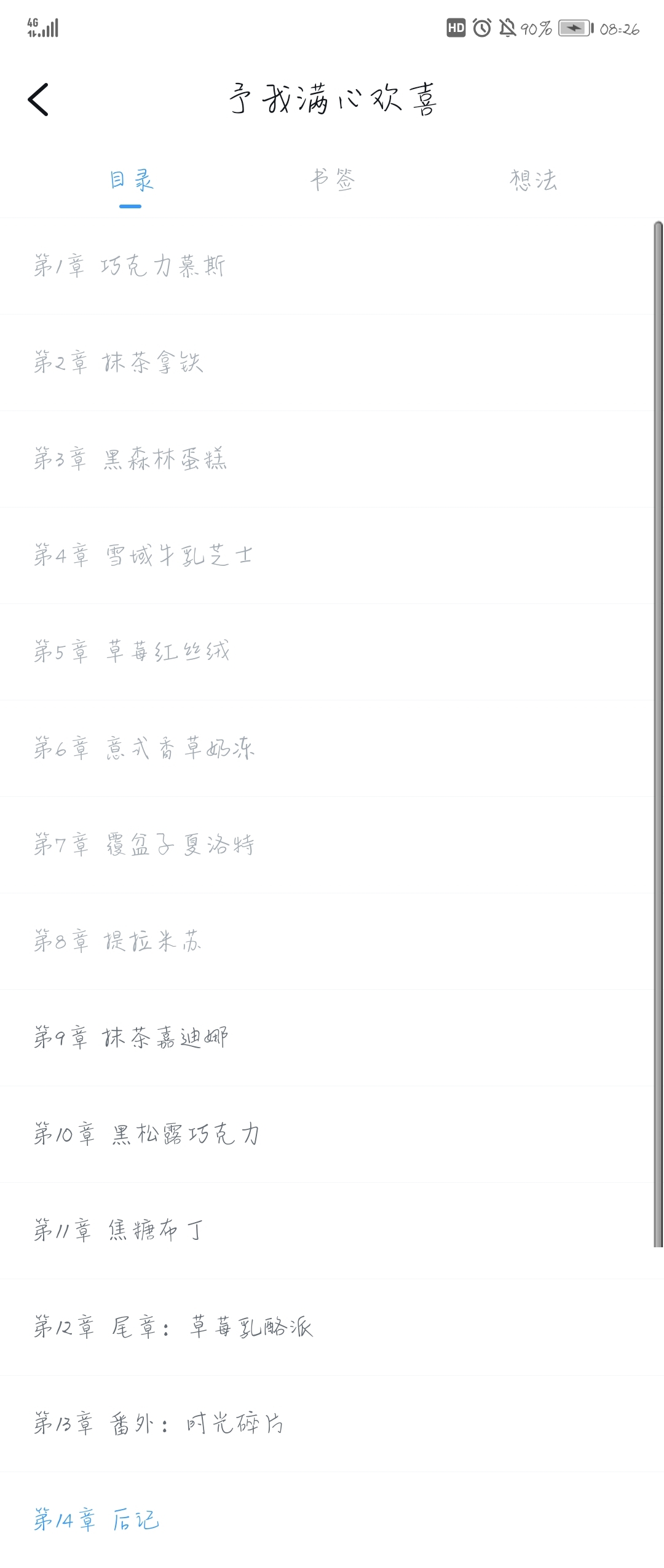Open 第7章 覆盆子夏洛特
Image resolution: width=664 pixels, height=1568 pixels.
pos(144,845)
